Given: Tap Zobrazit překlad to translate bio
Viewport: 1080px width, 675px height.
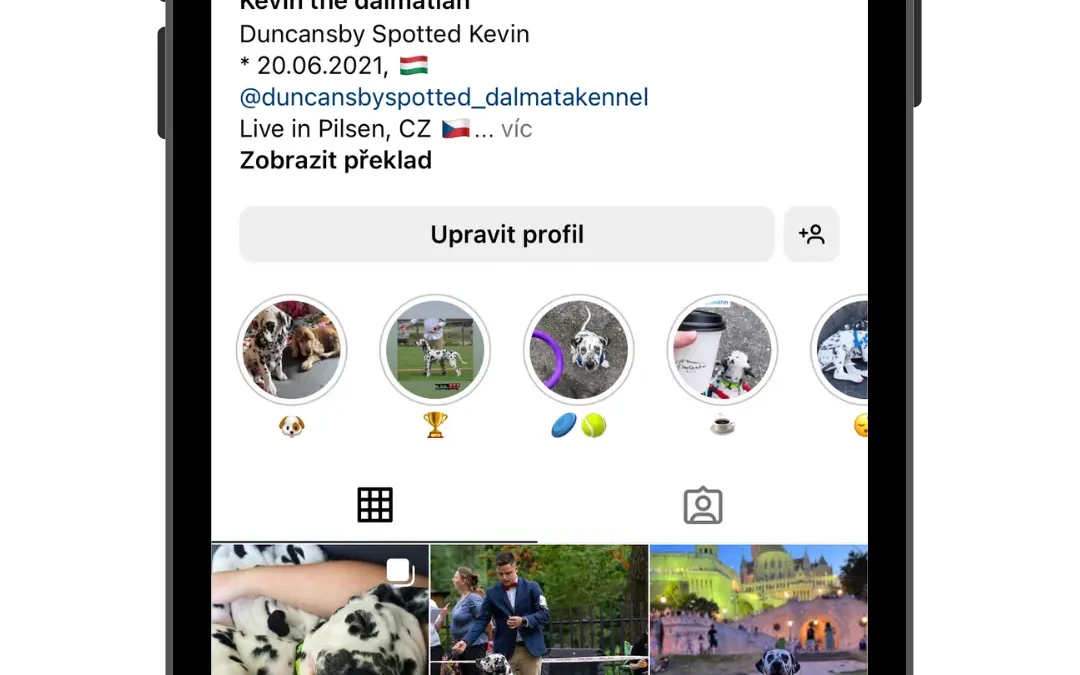Looking at the screenshot, I should (x=336, y=160).
